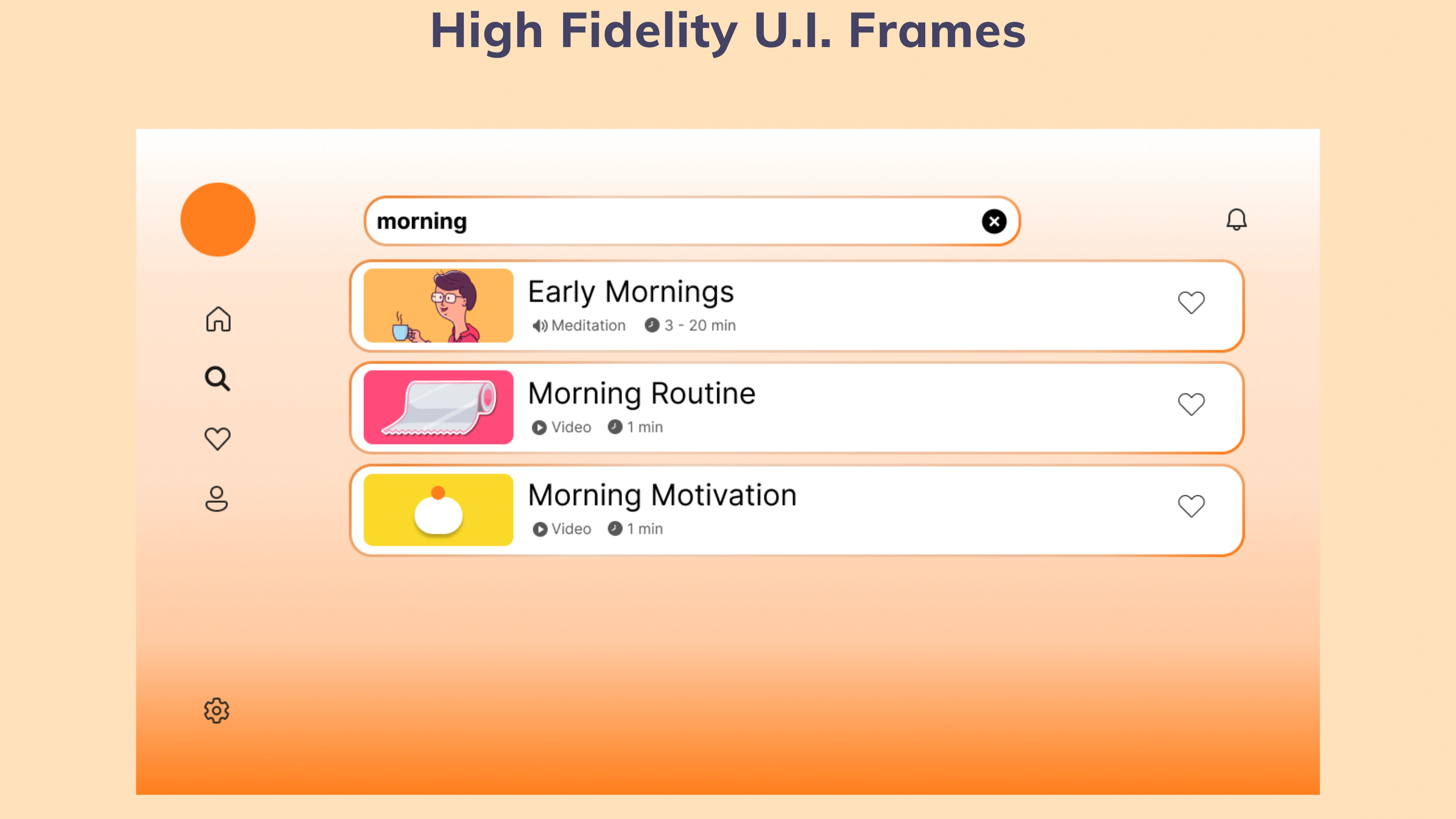Open the Morning Routine video result
Screen dimensions: 1456x819
click(x=797, y=407)
